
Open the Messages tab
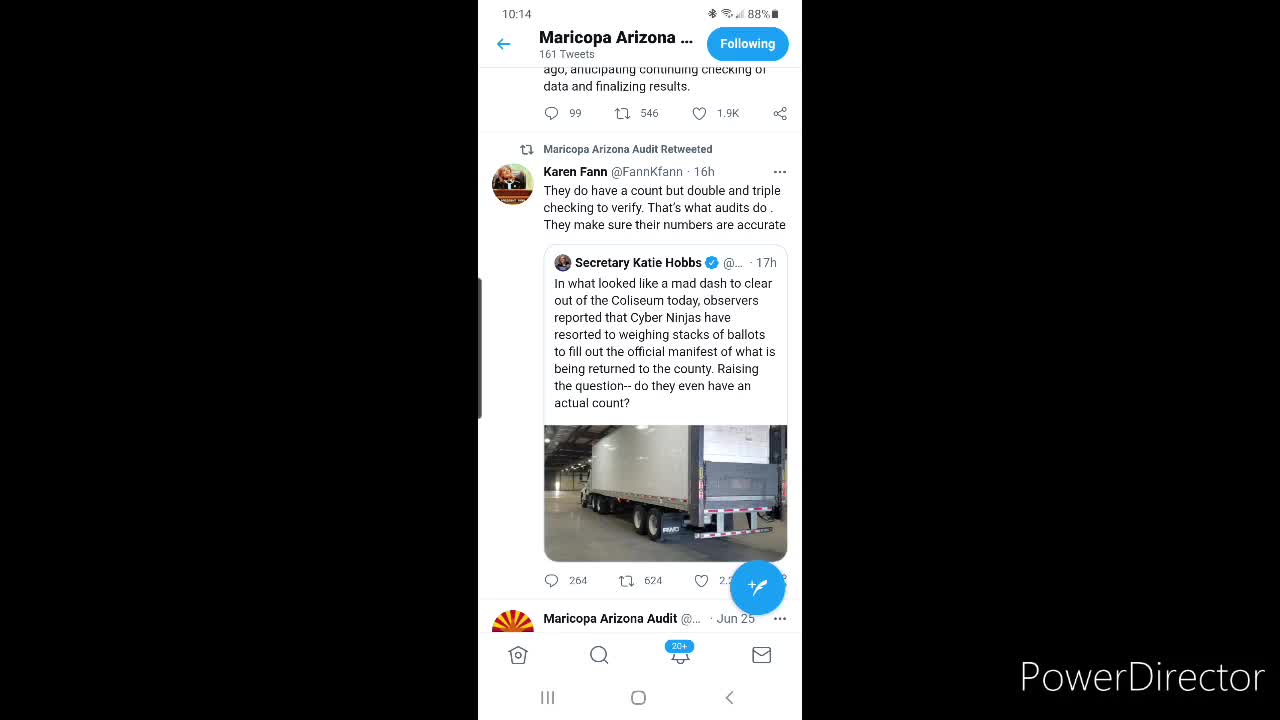click(x=761, y=655)
